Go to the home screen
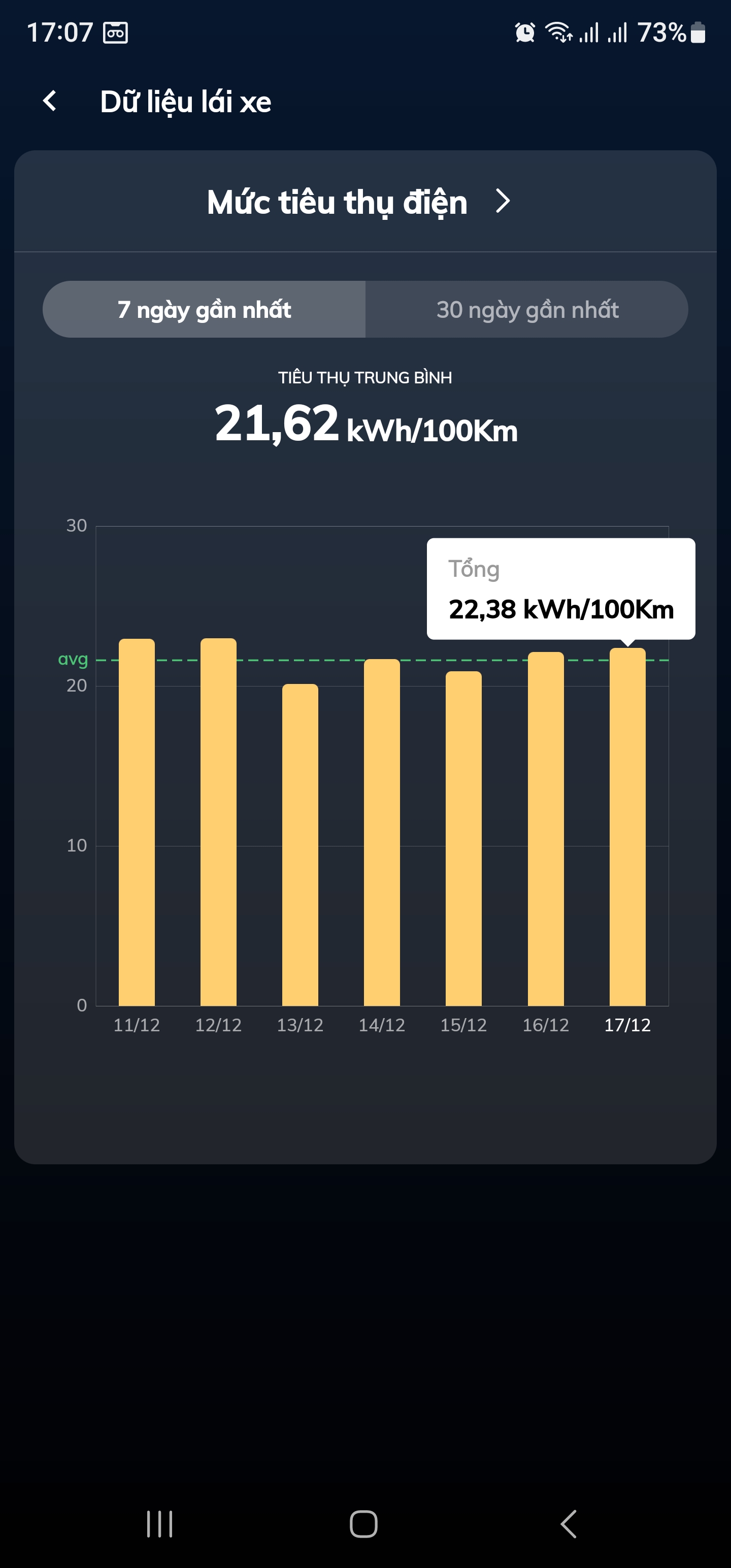 pos(364,1524)
